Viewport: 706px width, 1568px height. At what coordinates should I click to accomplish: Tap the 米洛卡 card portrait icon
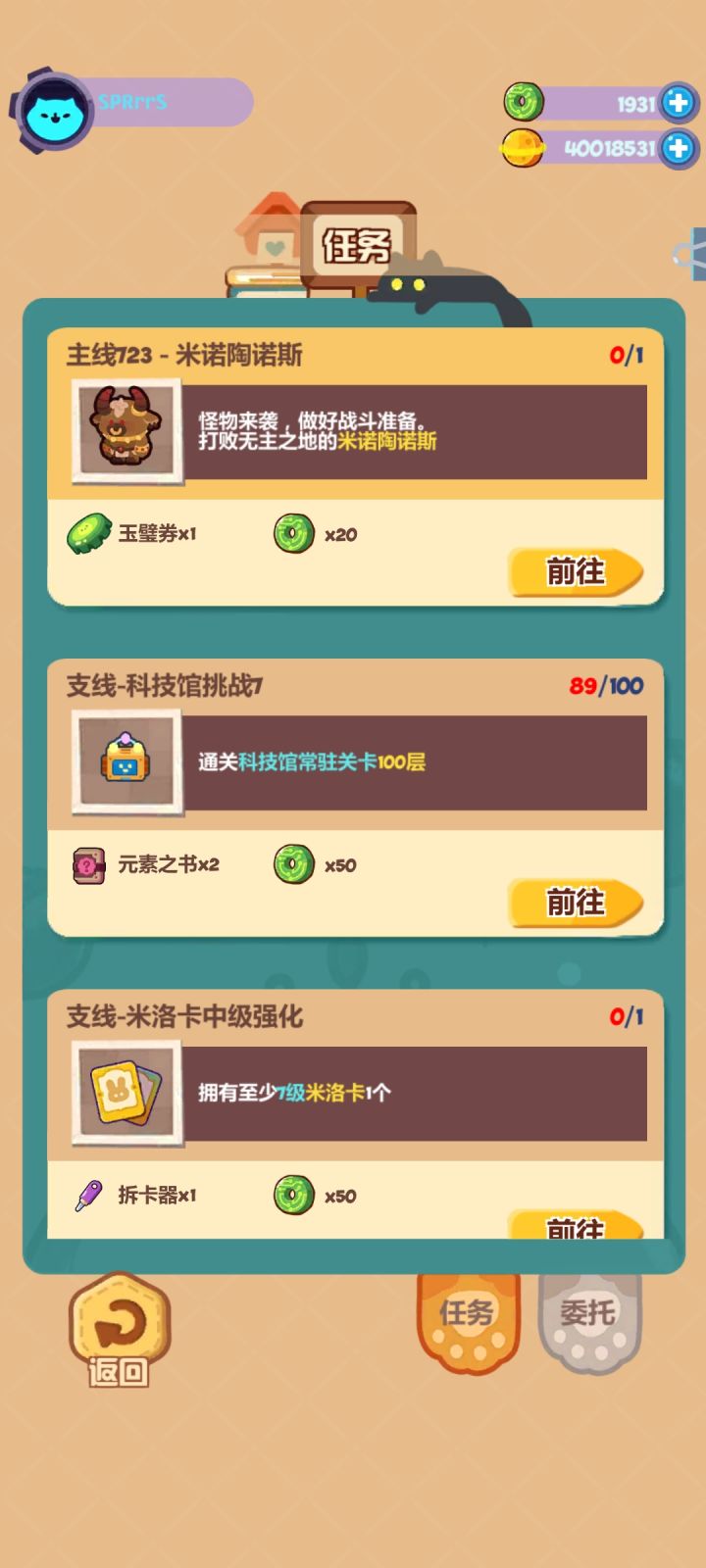tap(126, 1095)
